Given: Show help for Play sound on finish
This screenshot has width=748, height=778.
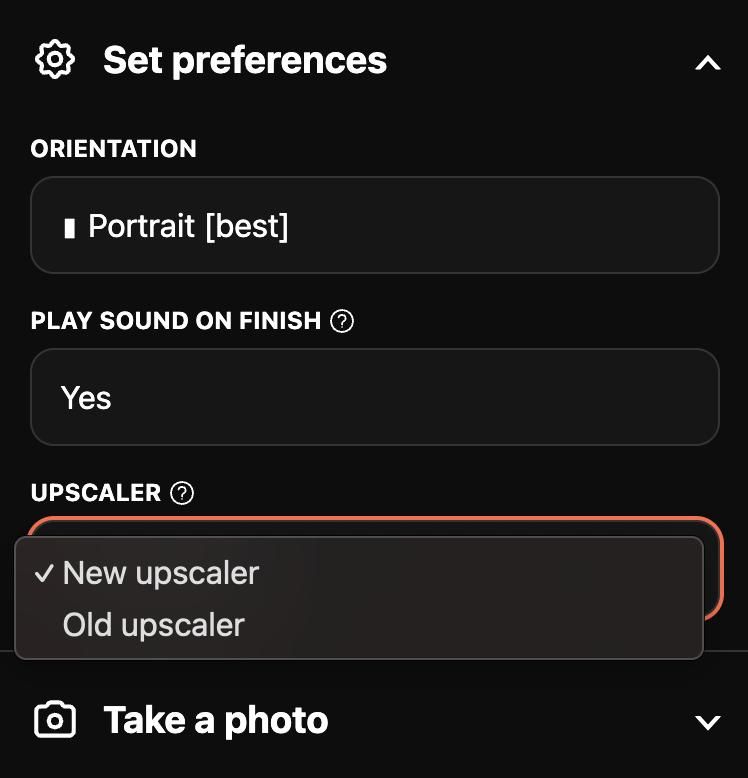Looking at the screenshot, I should coord(342,322).
